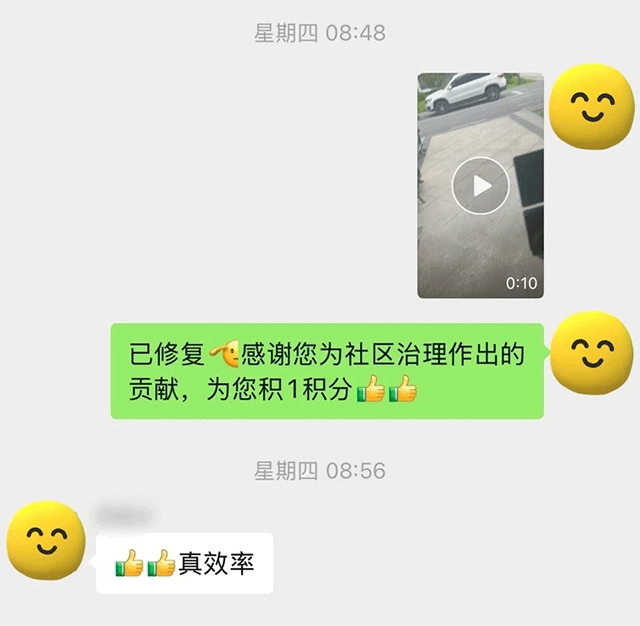Open avatar of the 真效率 sender

coord(46,544)
